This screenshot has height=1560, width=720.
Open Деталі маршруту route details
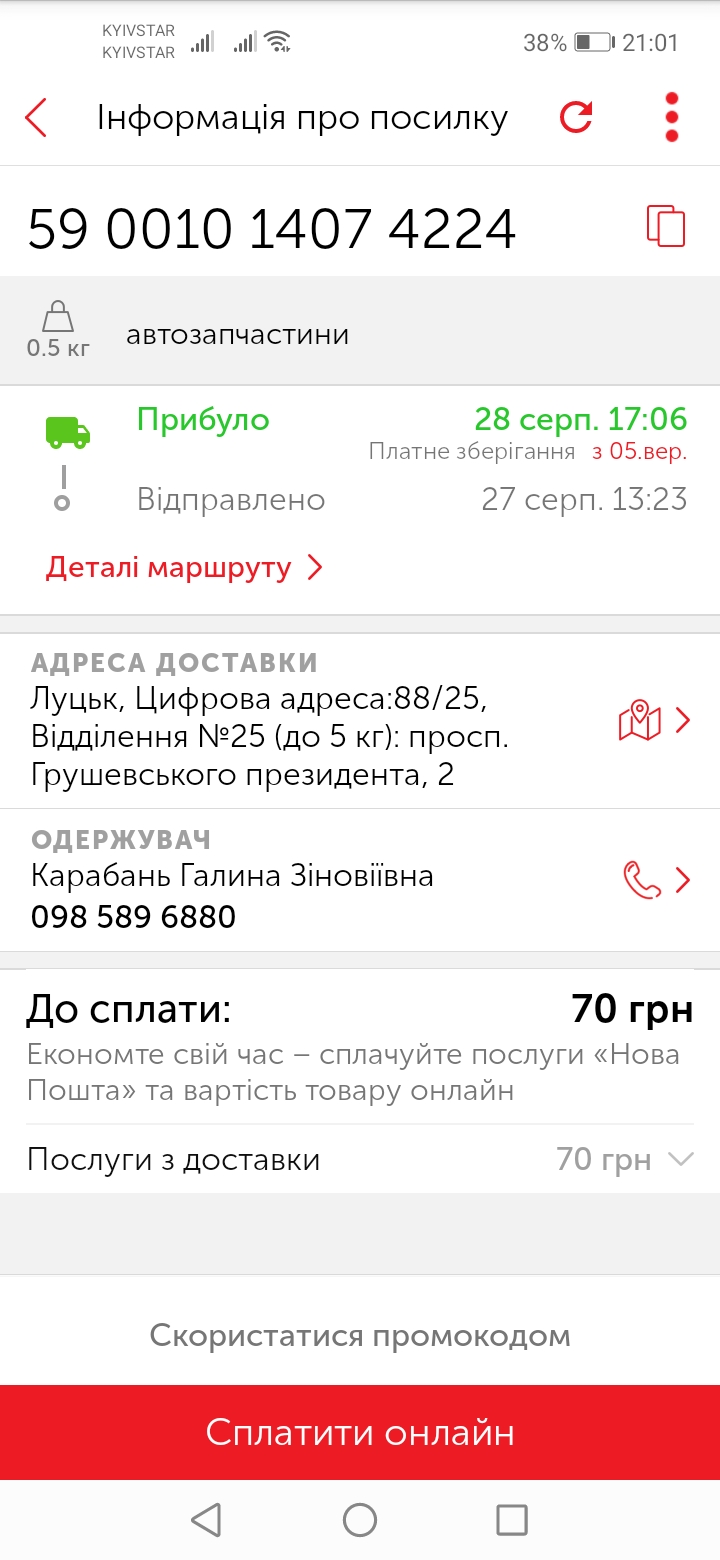pyautogui.click(x=184, y=568)
